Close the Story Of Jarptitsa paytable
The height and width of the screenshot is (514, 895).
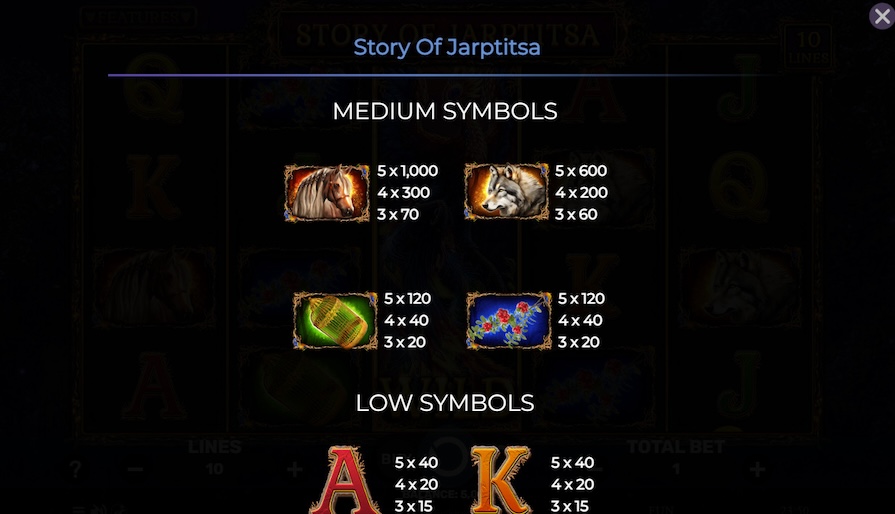coord(881,16)
